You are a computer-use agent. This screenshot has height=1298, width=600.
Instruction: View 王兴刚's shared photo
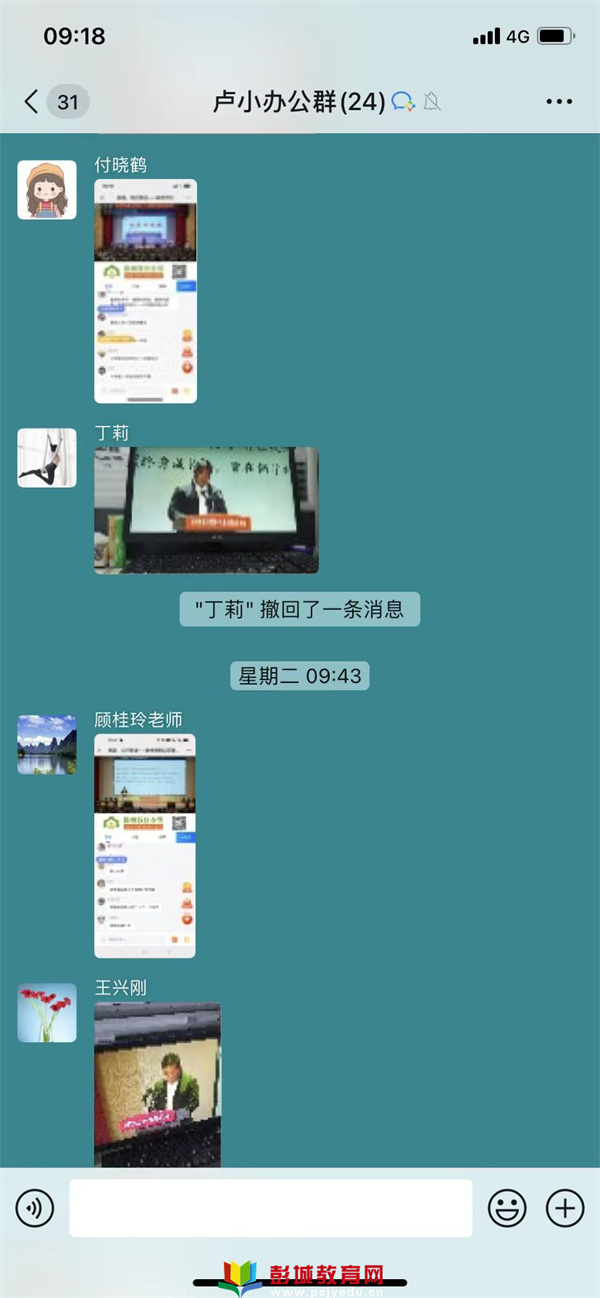158,1085
